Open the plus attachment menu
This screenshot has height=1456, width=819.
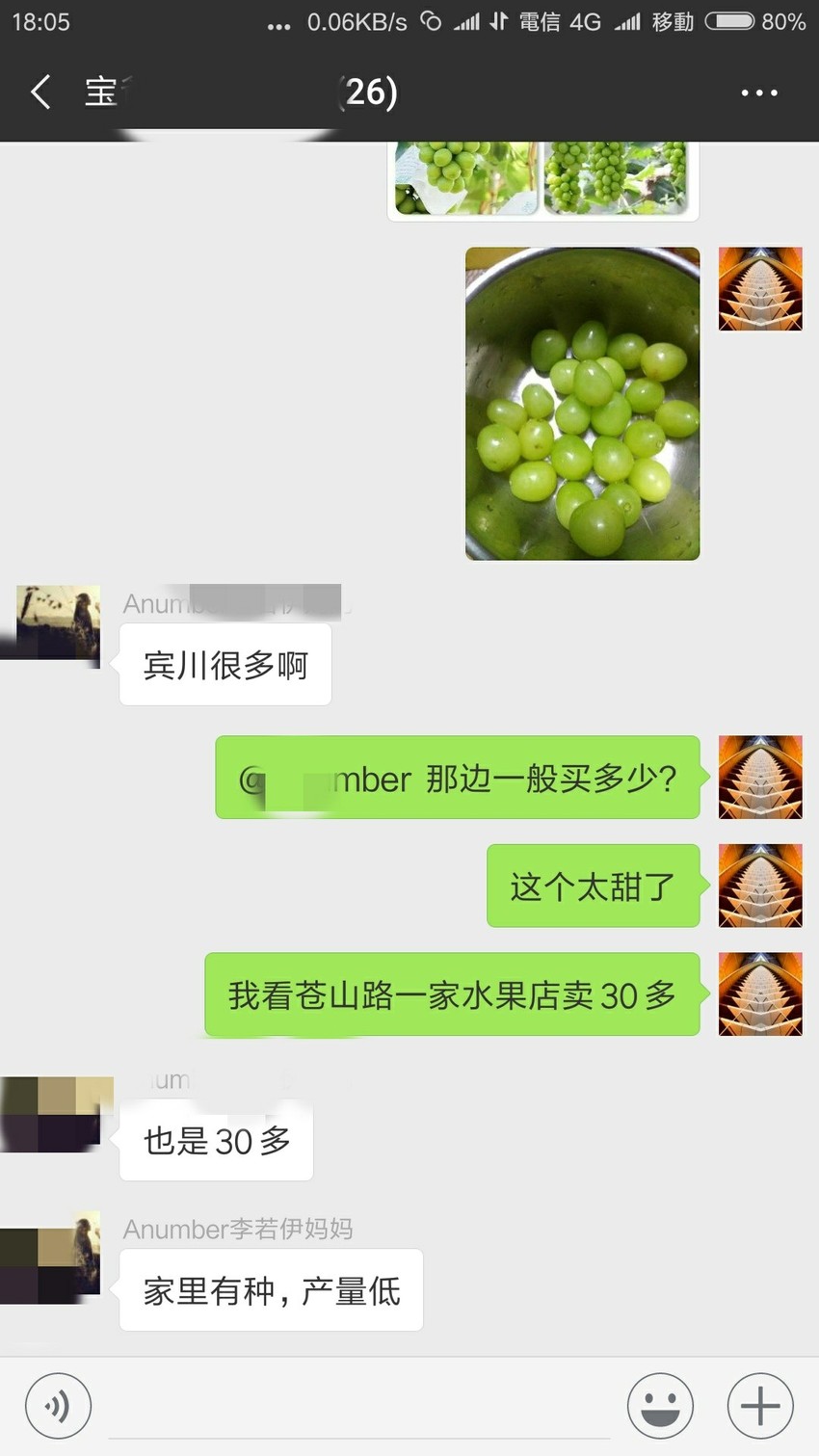coord(760,1407)
